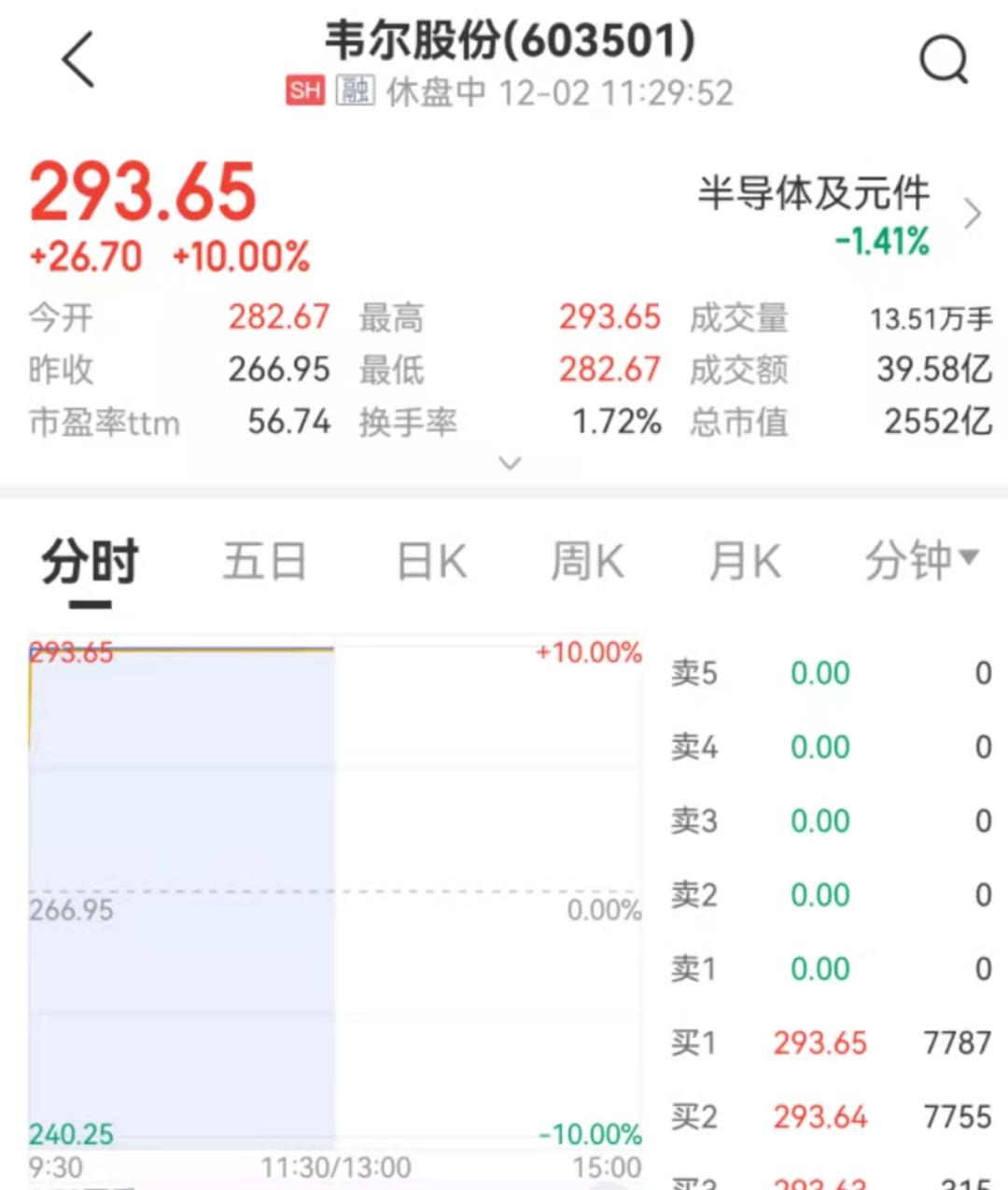Click the 卖1 ask row
The image size is (1008, 1190).
821,969
